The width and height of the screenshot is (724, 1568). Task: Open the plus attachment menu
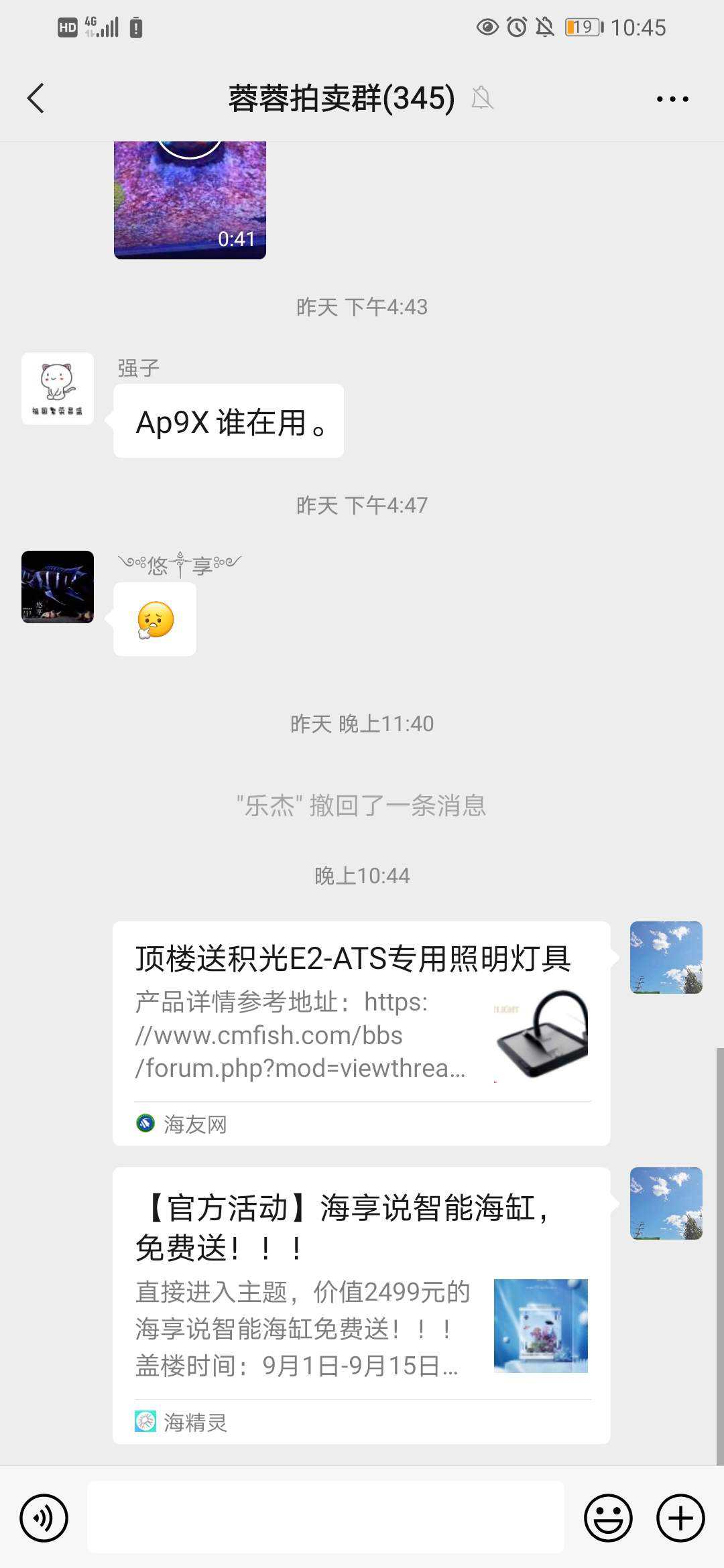click(x=680, y=1518)
